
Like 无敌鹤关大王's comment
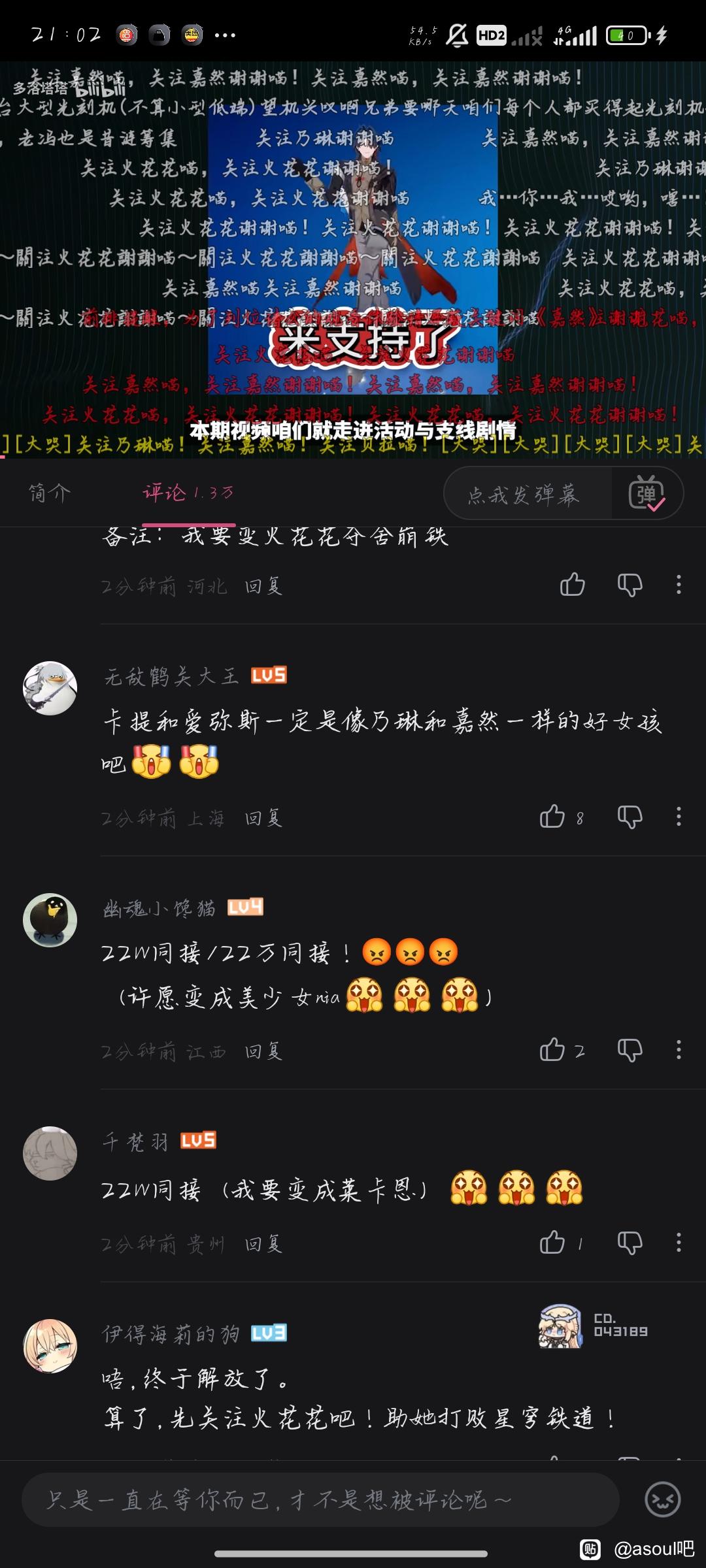coord(552,817)
